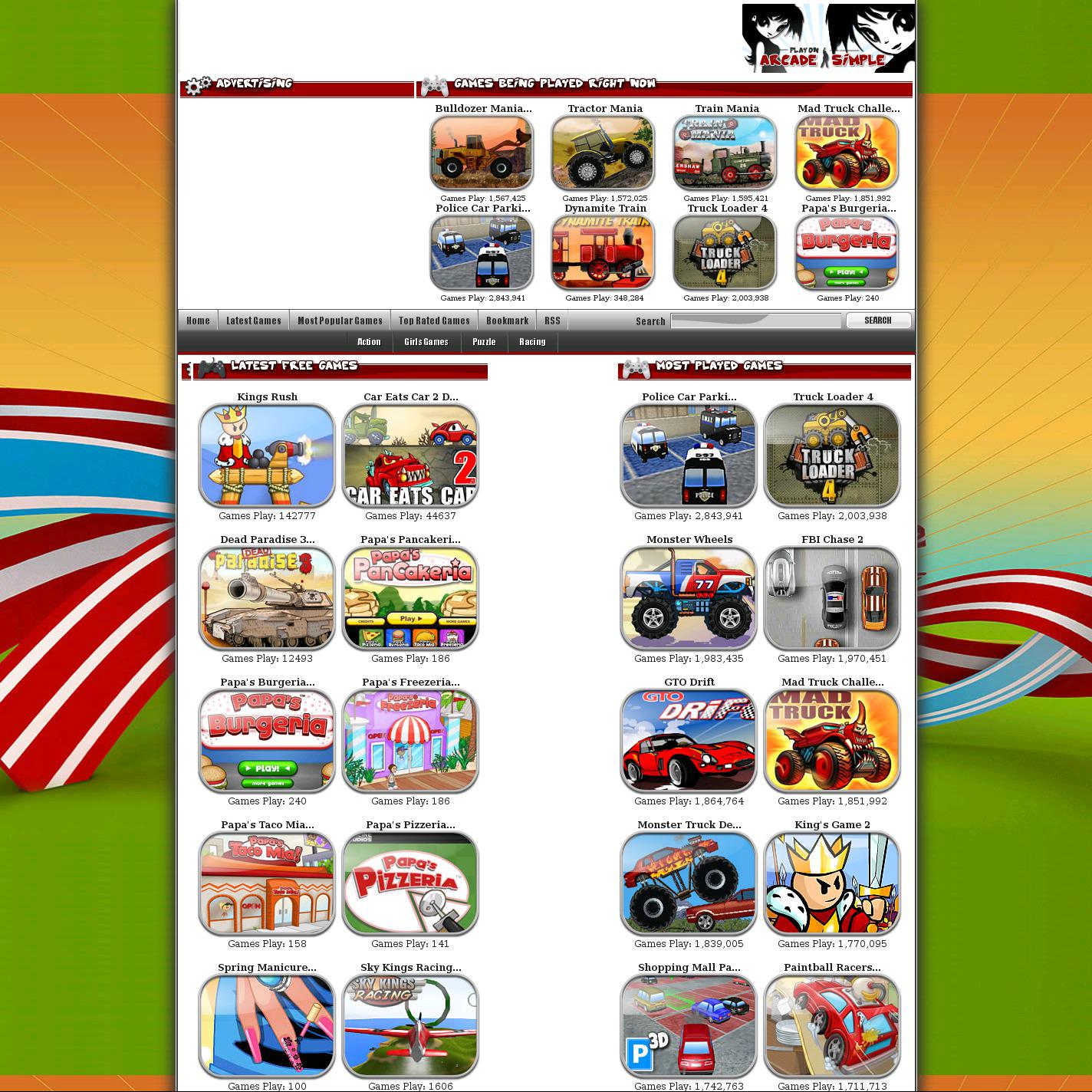
Task: Show the Racing category
Action: click(532, 342)
